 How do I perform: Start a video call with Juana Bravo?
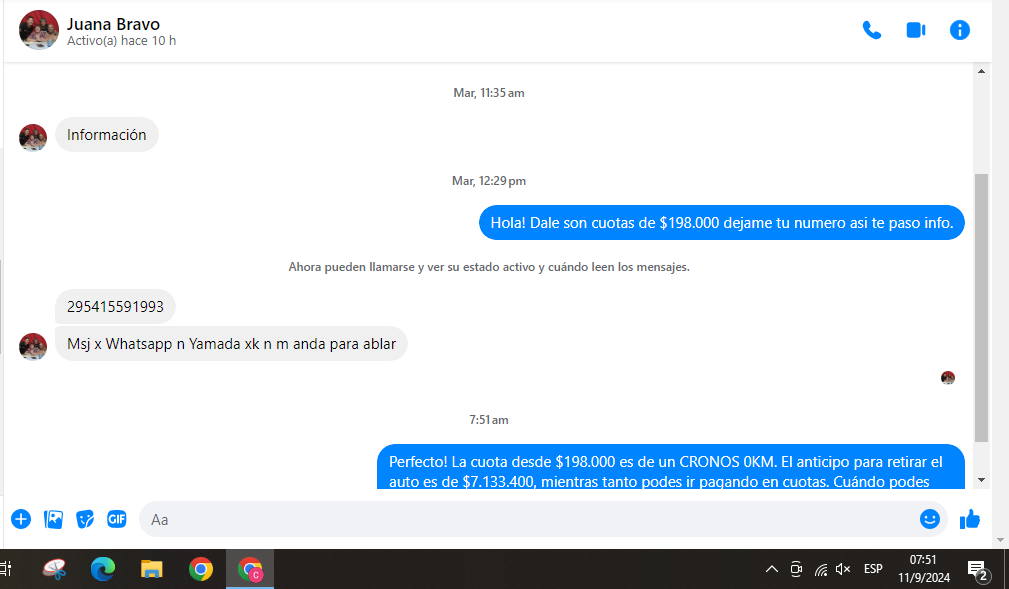tap(915, 30)
